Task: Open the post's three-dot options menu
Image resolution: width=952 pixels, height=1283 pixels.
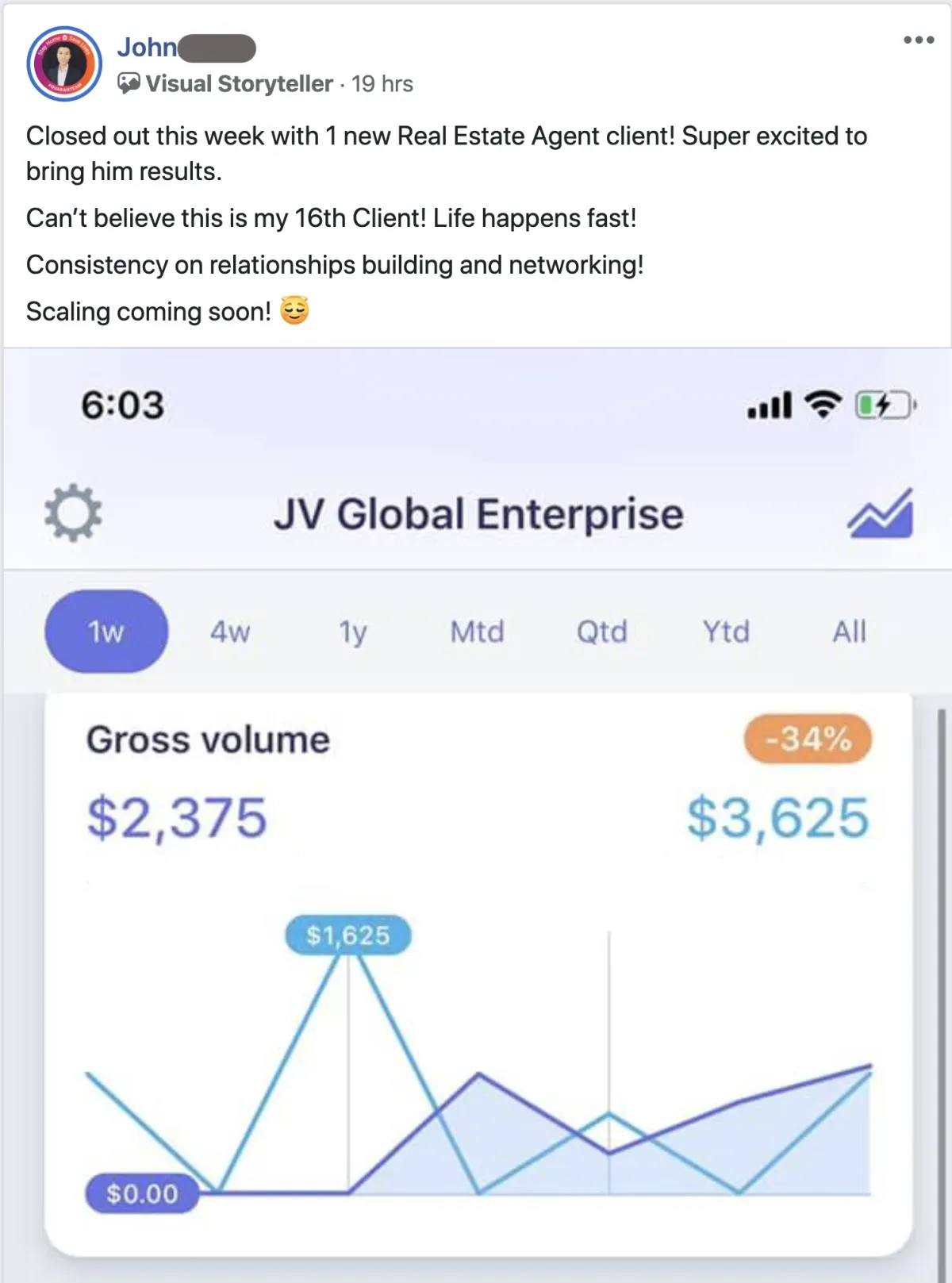Action: (x=919, y=40)
